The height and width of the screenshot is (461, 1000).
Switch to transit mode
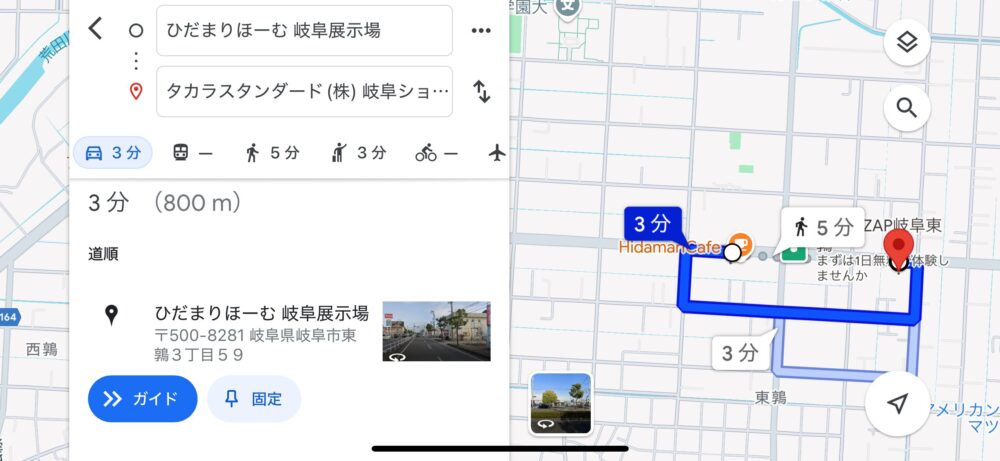pyautogui.click(x=192, y=153)
